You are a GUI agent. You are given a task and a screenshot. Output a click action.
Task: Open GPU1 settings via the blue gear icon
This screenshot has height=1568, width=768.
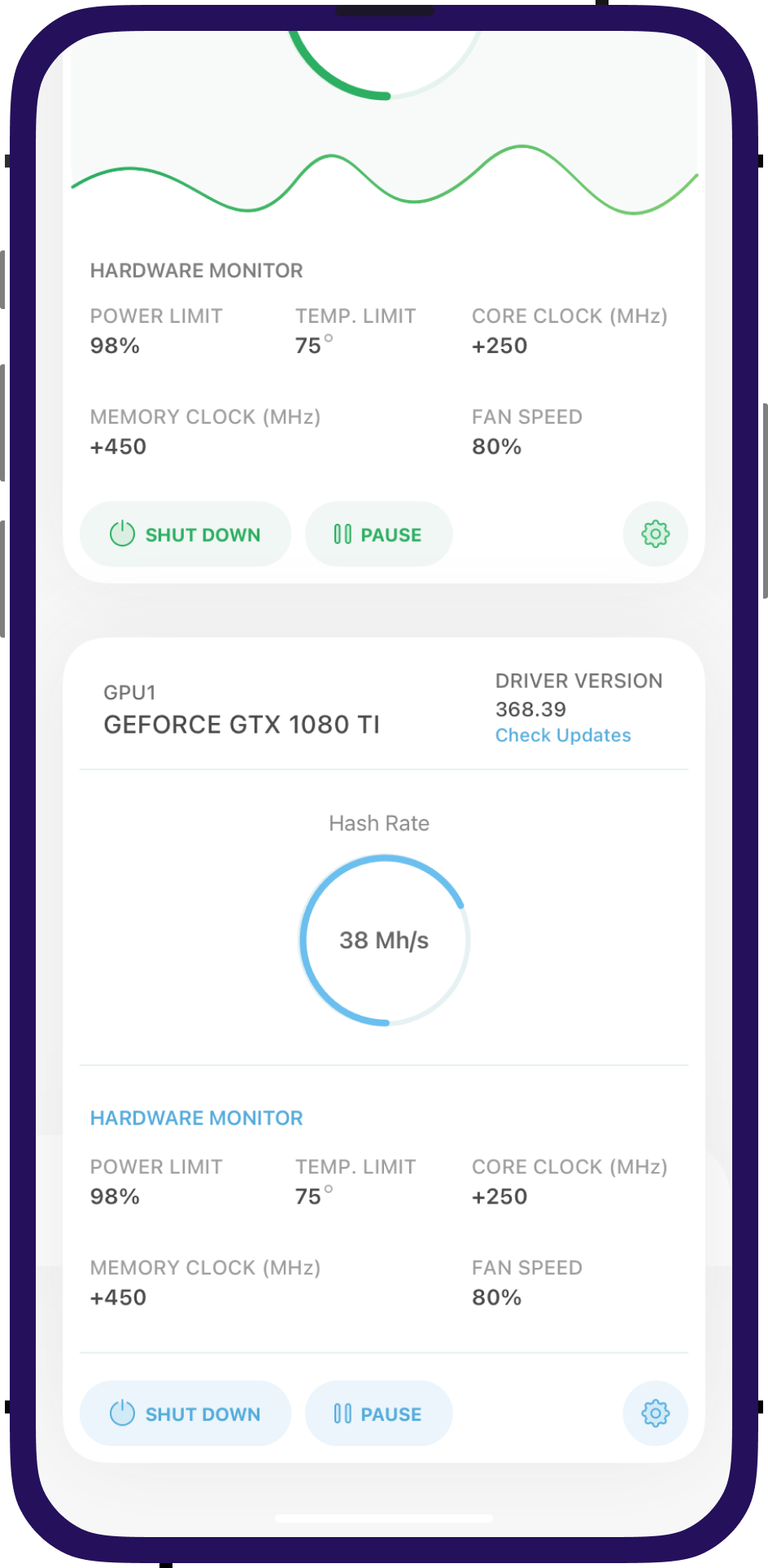click(x=655, y=1413)
